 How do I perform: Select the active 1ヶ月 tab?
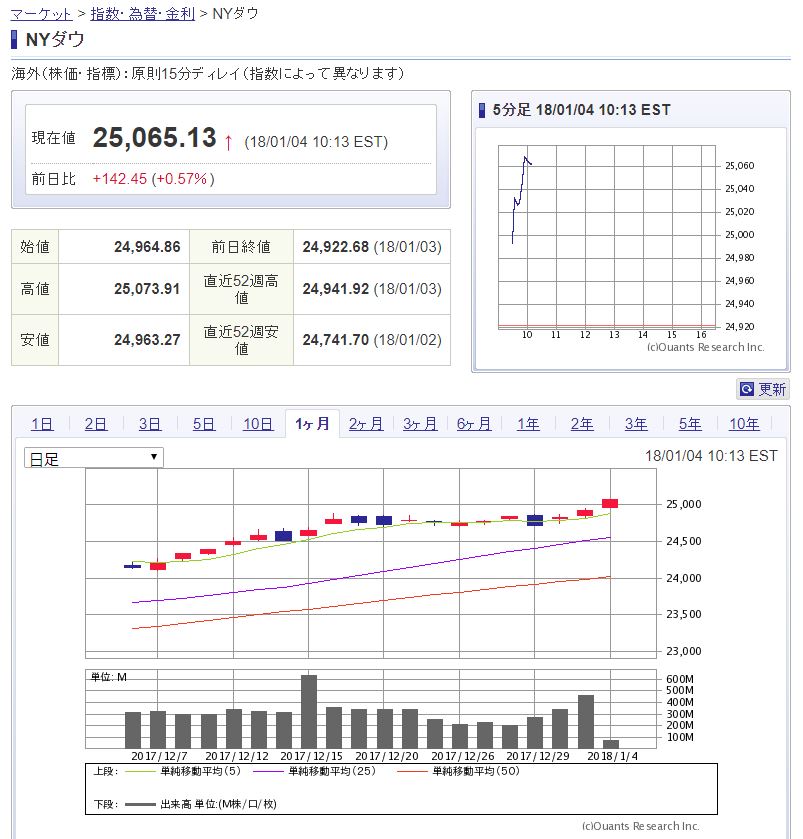coord(312,424)
